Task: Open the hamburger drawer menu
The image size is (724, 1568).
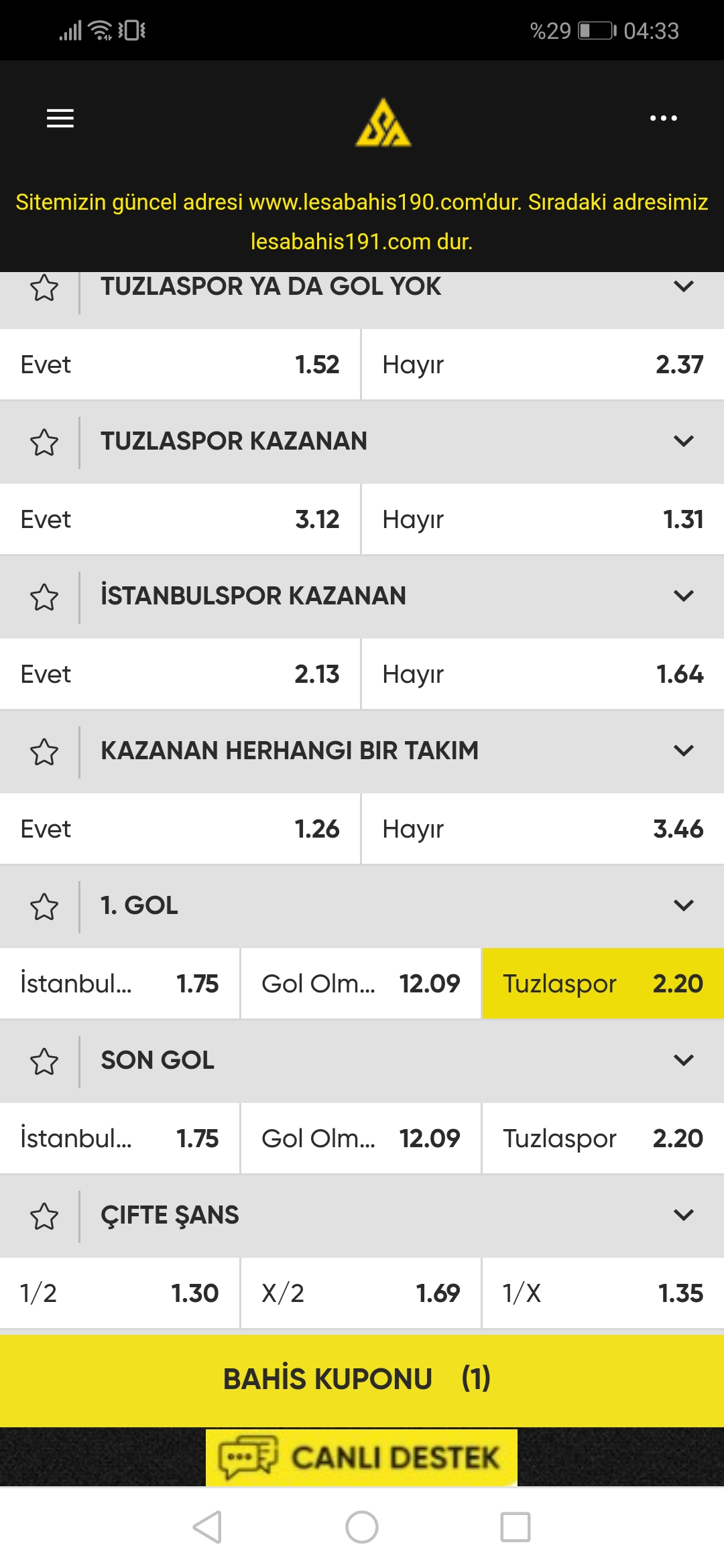Action: (x=60, y=118)
